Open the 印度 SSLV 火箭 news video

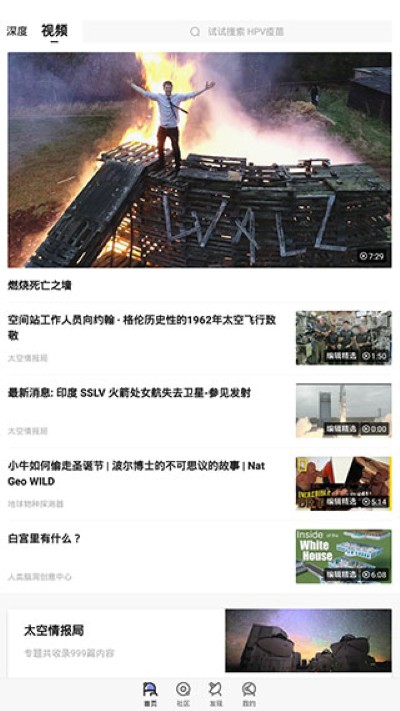[200, 410]
